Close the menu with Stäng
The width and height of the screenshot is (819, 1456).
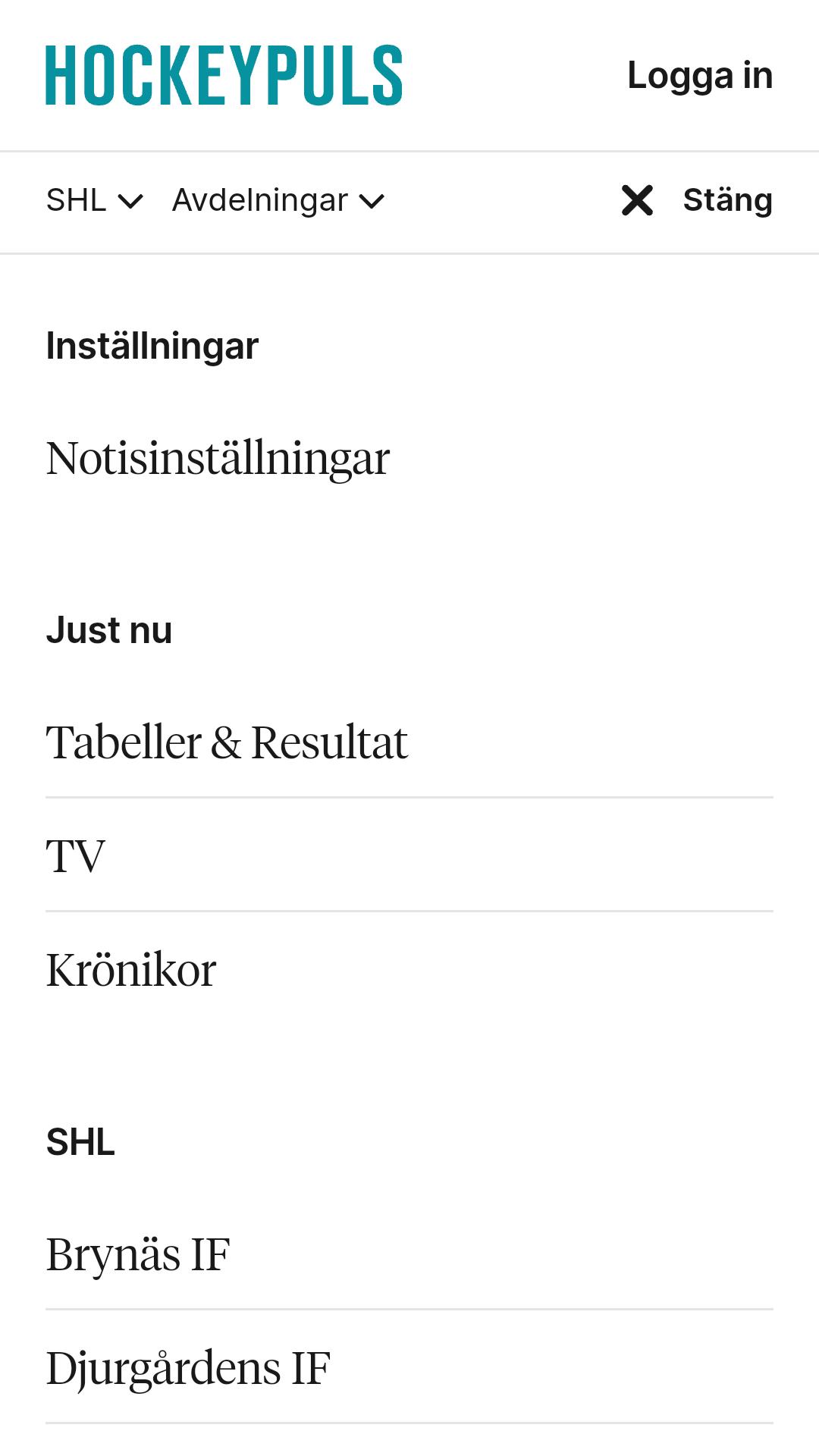[x=696, y=201]
